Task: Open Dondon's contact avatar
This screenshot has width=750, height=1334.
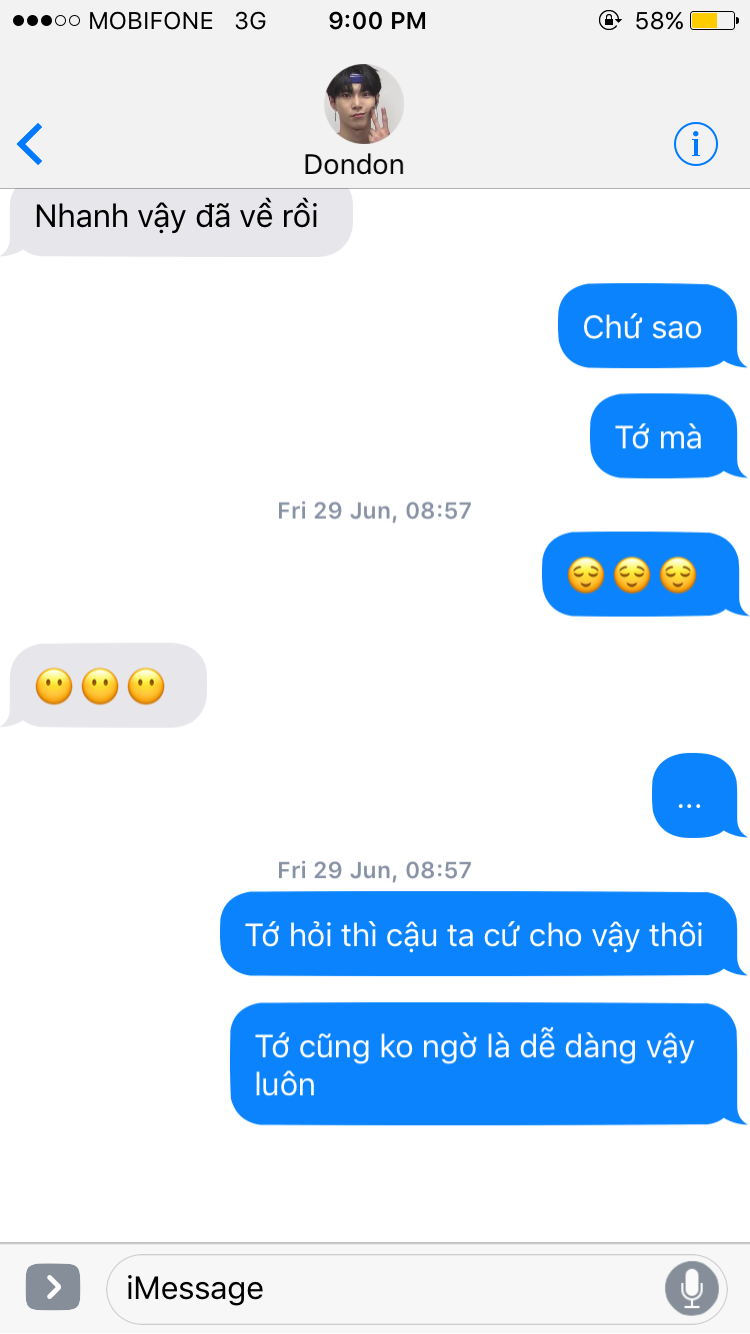Action: pos(364,105)
